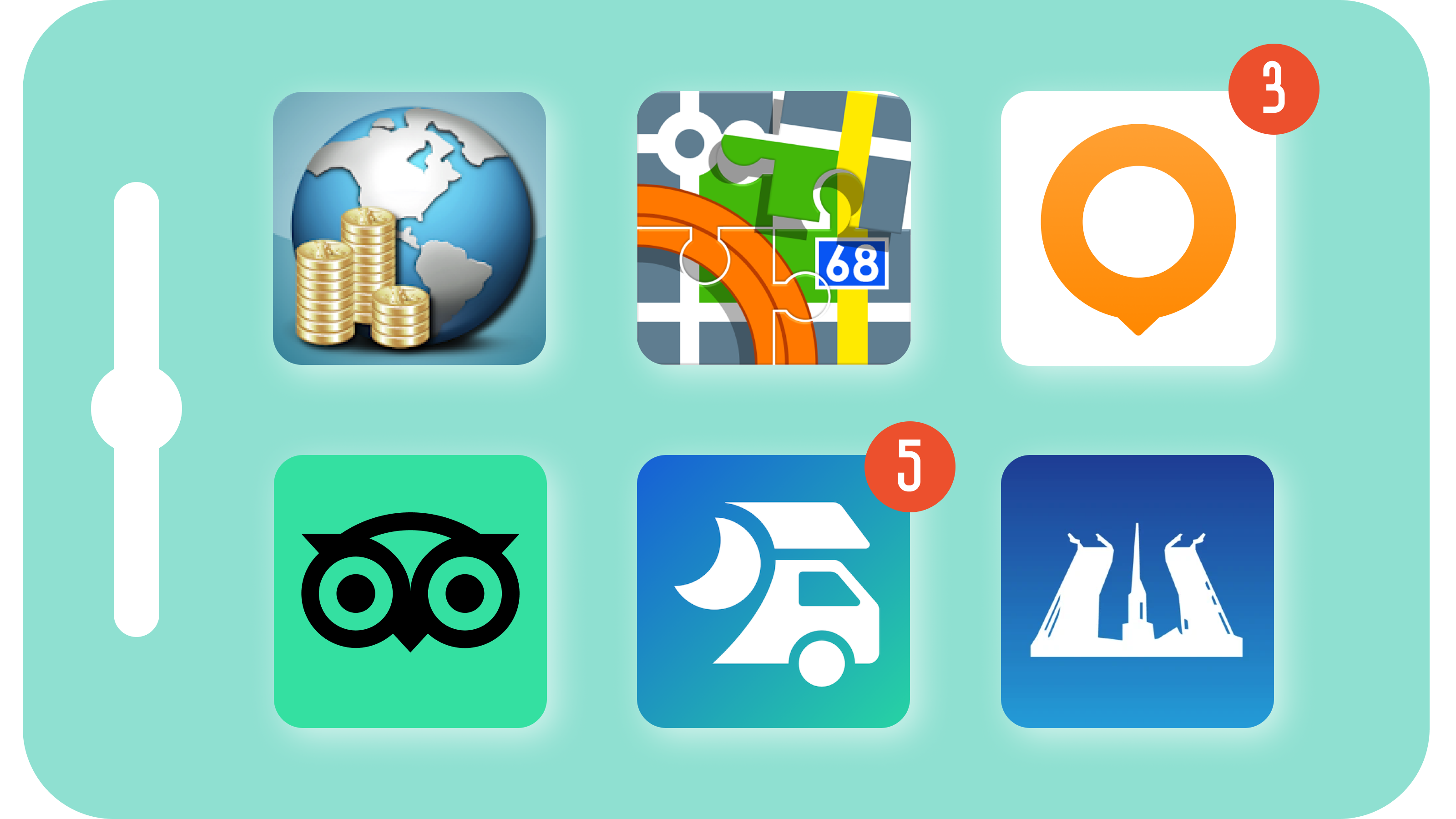Launch the Locus Map app
The image size is (1456, 819).
point(773,228)
